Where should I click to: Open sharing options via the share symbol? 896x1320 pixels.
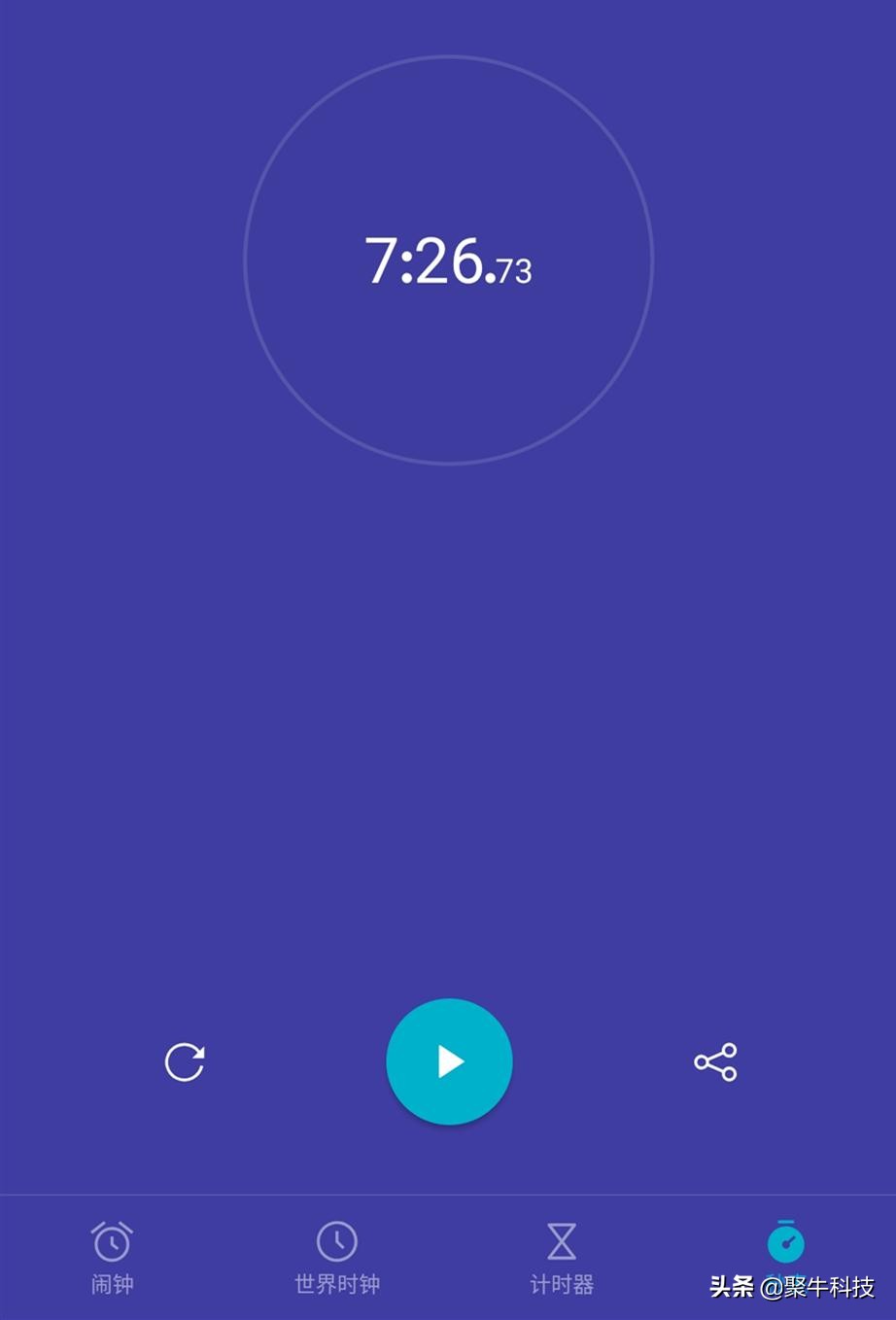[x=716, y=1061]
